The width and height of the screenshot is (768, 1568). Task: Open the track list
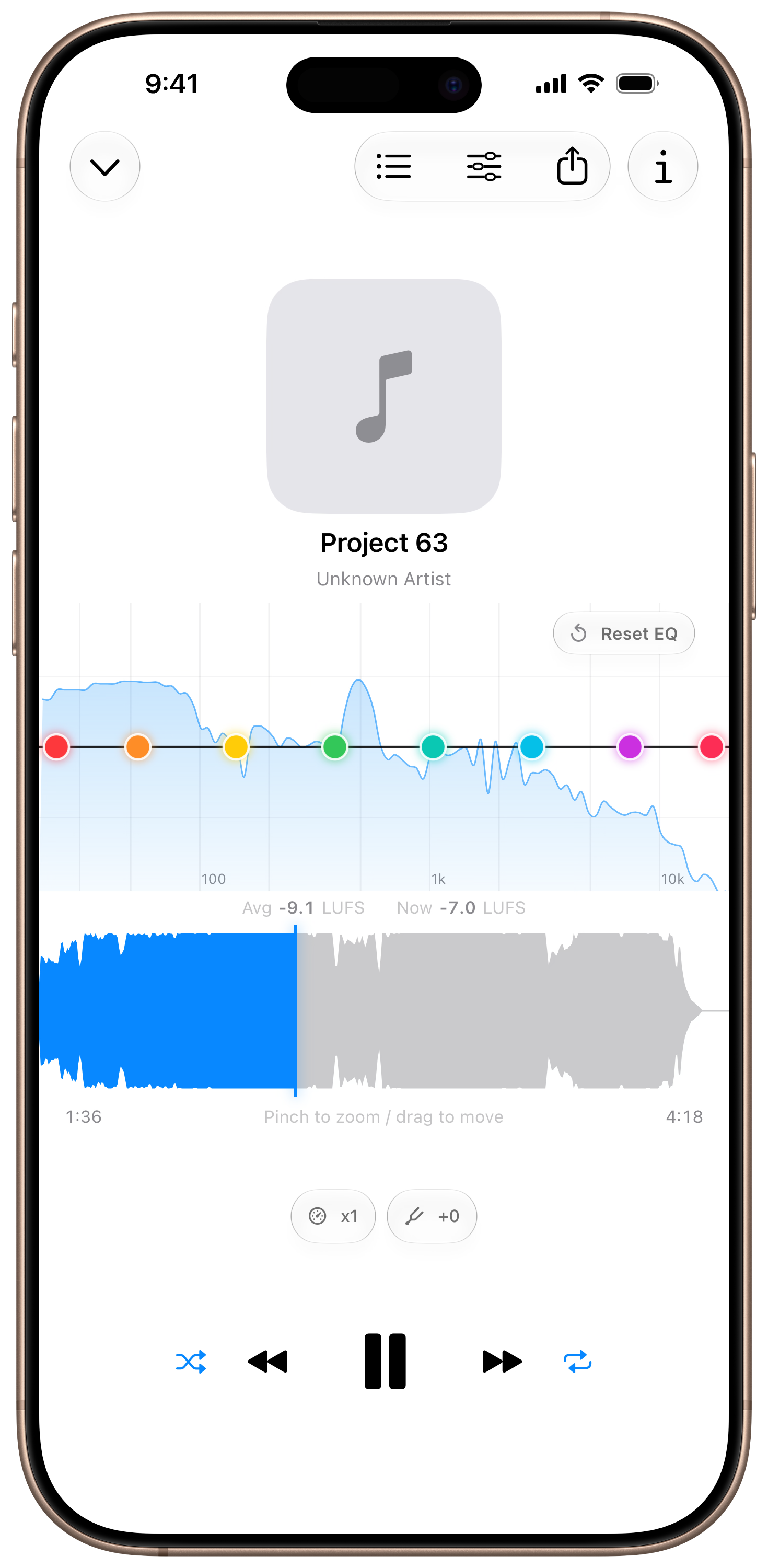click(x=394, y=166)
